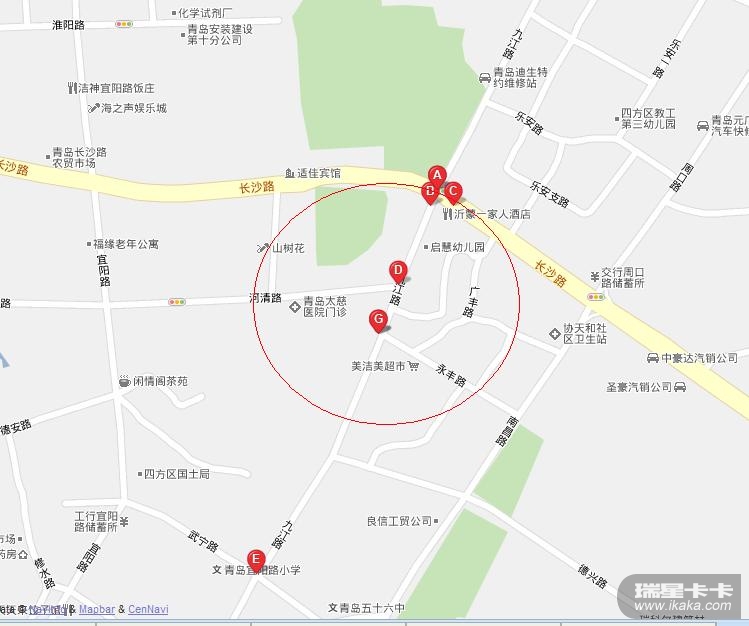Image resolution: width=749 pixels, height=626 pixels.
Task: Open the Mapbar attribution link
Action: point(97,609)
